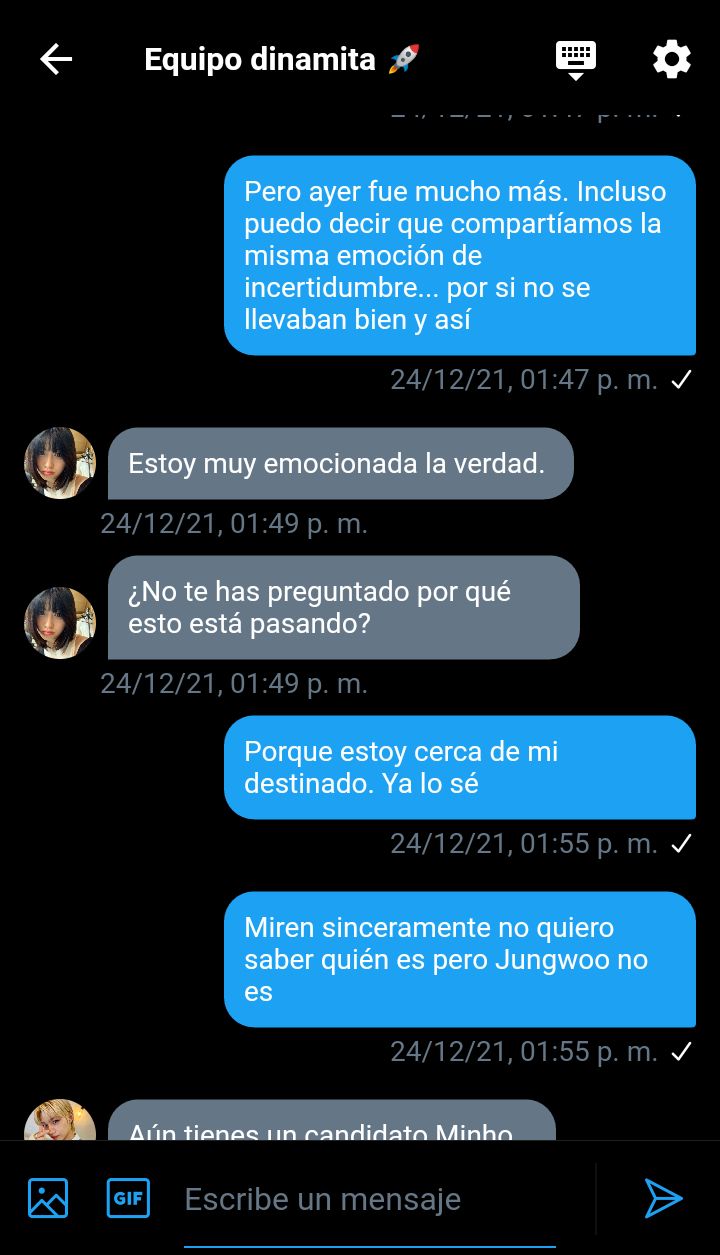This screenshot has width=720, height=1255.
Task: Go back using the arrow icon
Action: [56, 60]
